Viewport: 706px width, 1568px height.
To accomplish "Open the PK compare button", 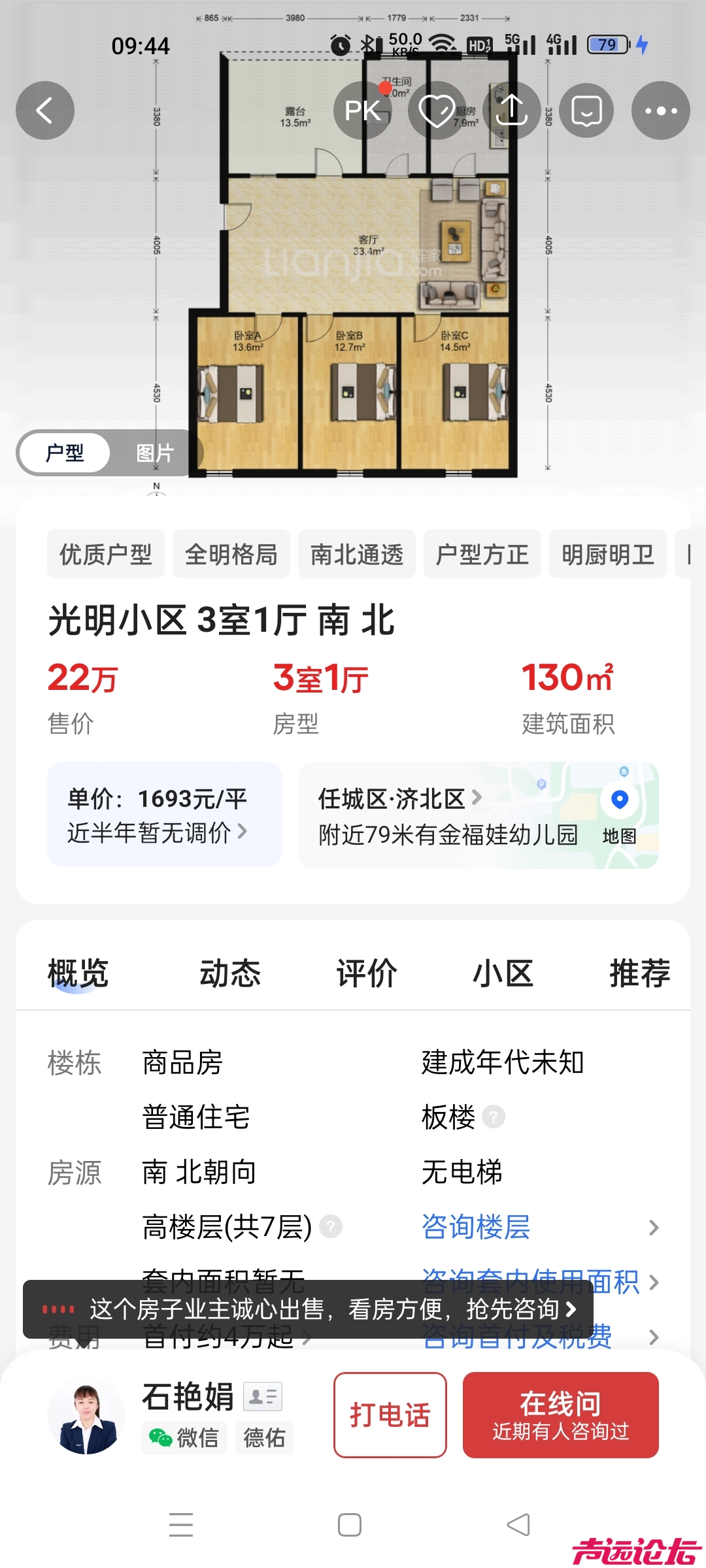I will coord(362,110).
